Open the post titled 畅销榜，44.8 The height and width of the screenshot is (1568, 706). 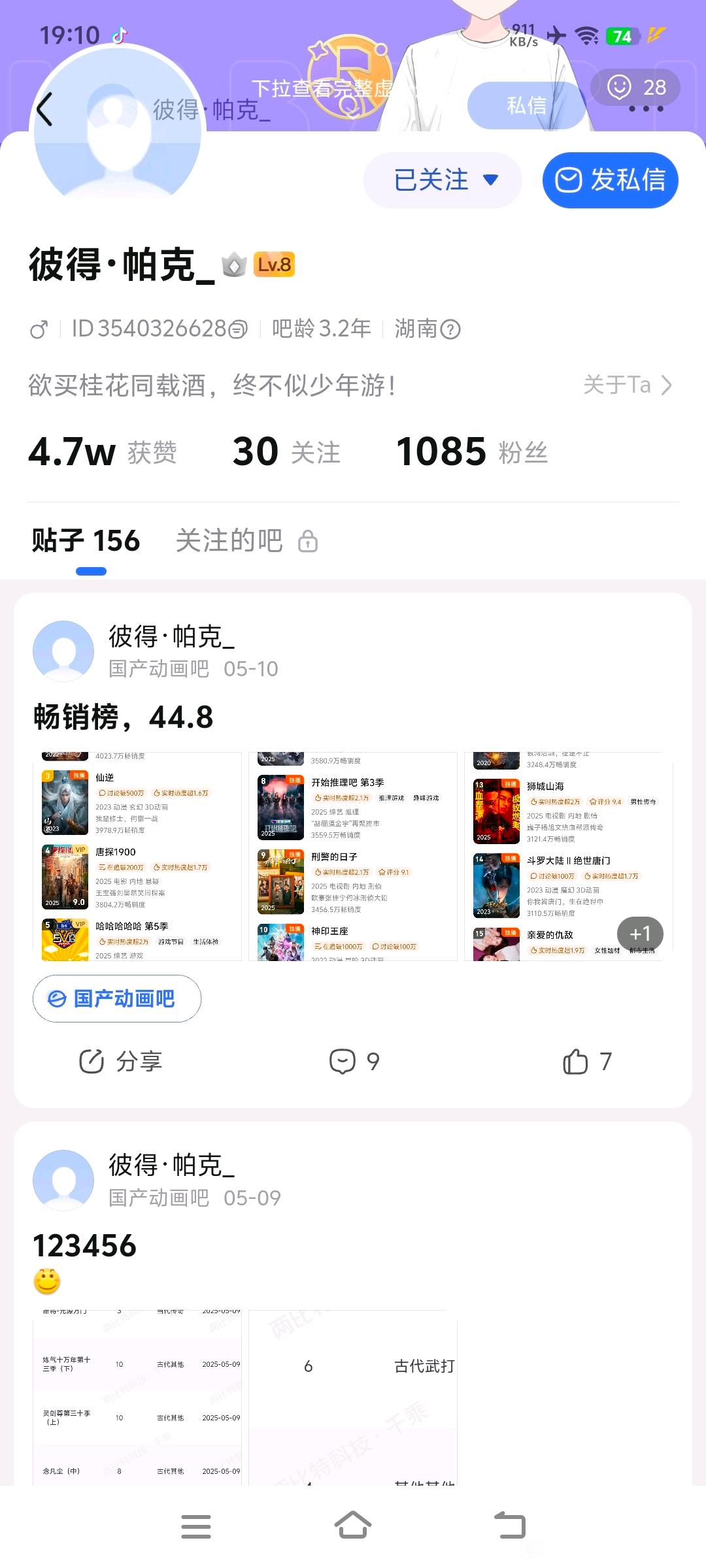[124, 717]
